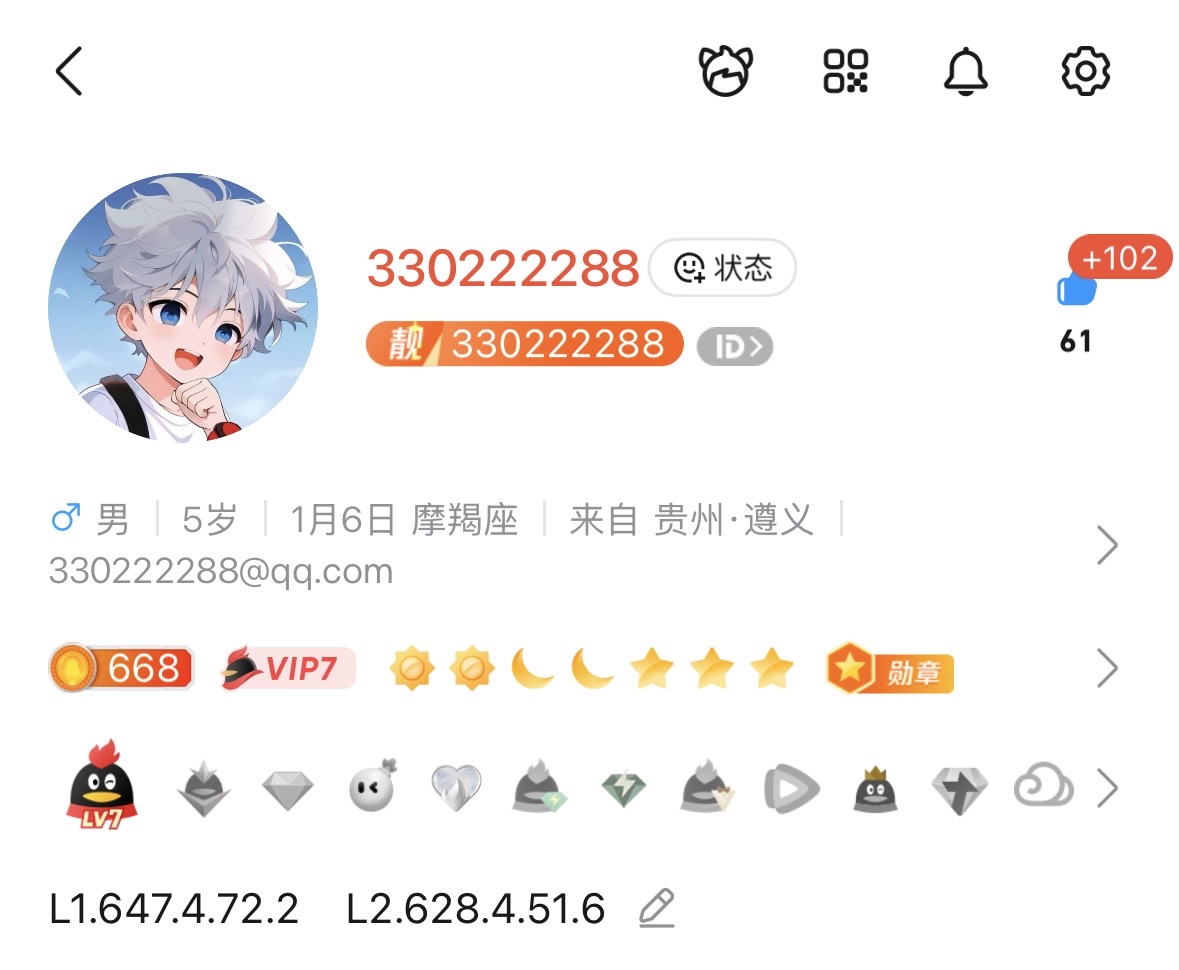Open the 668 coin badge
This screenshot has height=970, width=1179.
point(121,668)
